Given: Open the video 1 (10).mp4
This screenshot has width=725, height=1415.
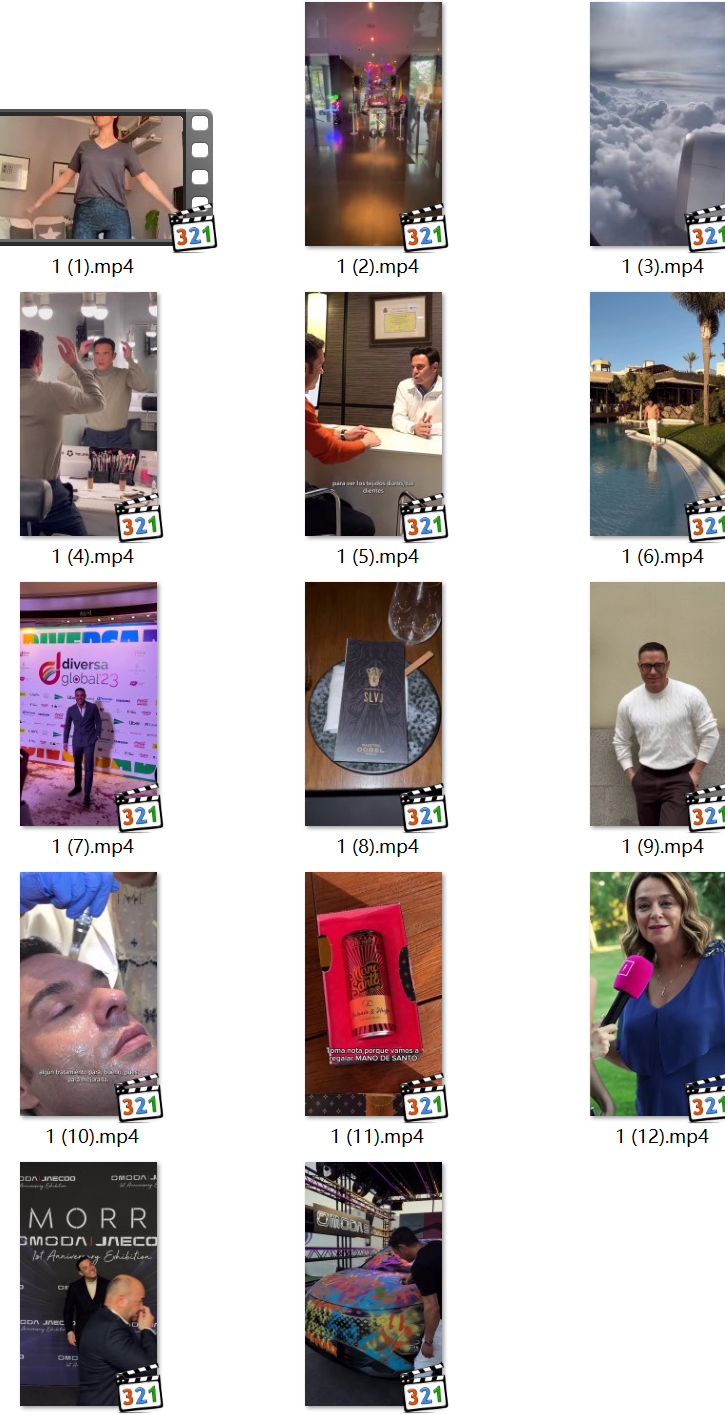Looking at the screenshot, I should pyautogui.click(x=88, y=994).
